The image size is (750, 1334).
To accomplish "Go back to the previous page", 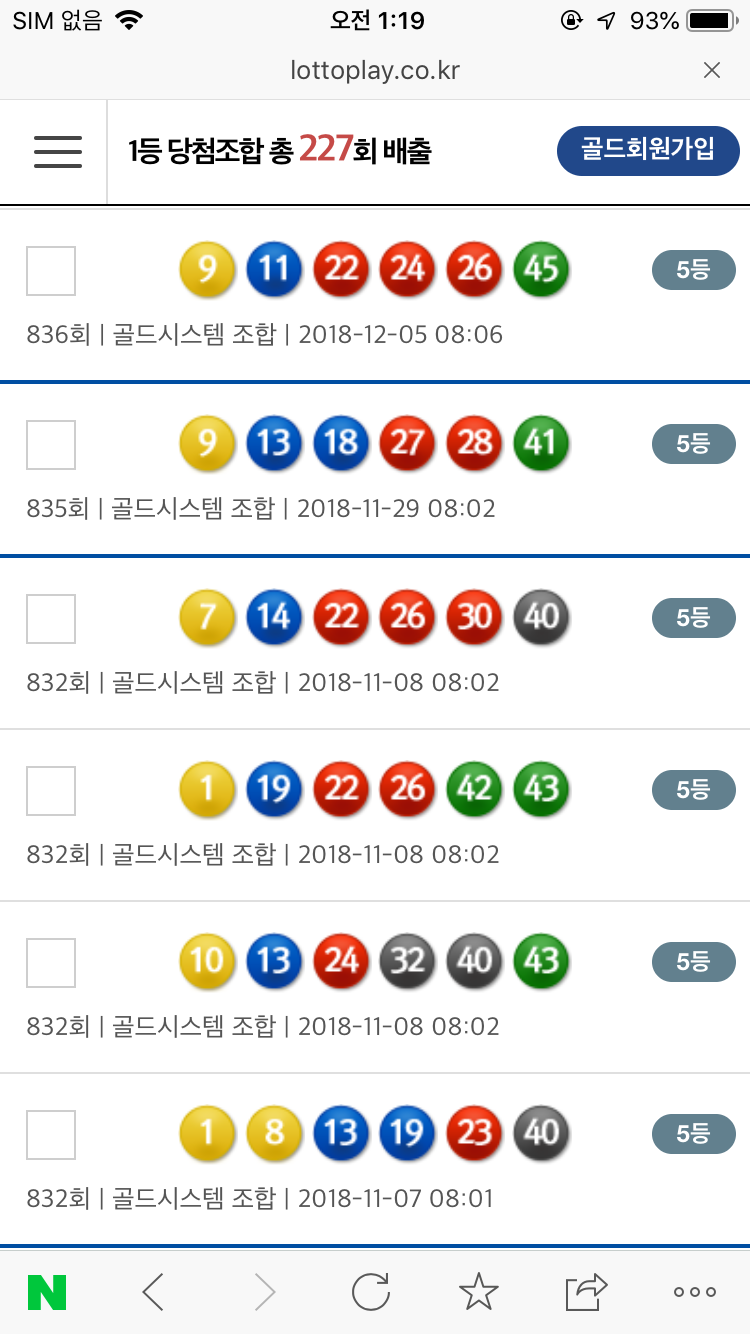I will tap(153, 1292).
